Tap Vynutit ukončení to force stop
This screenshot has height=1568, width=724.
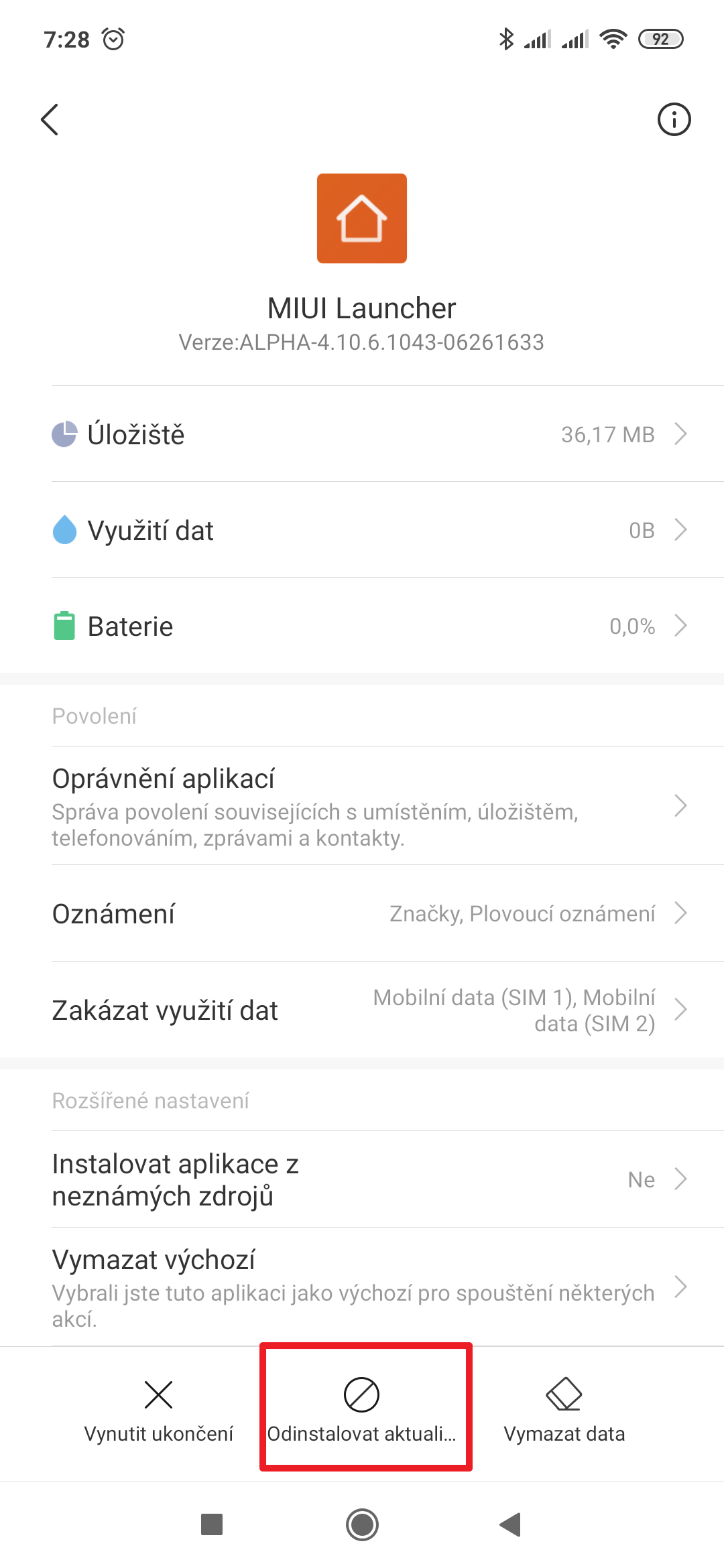159,1409
